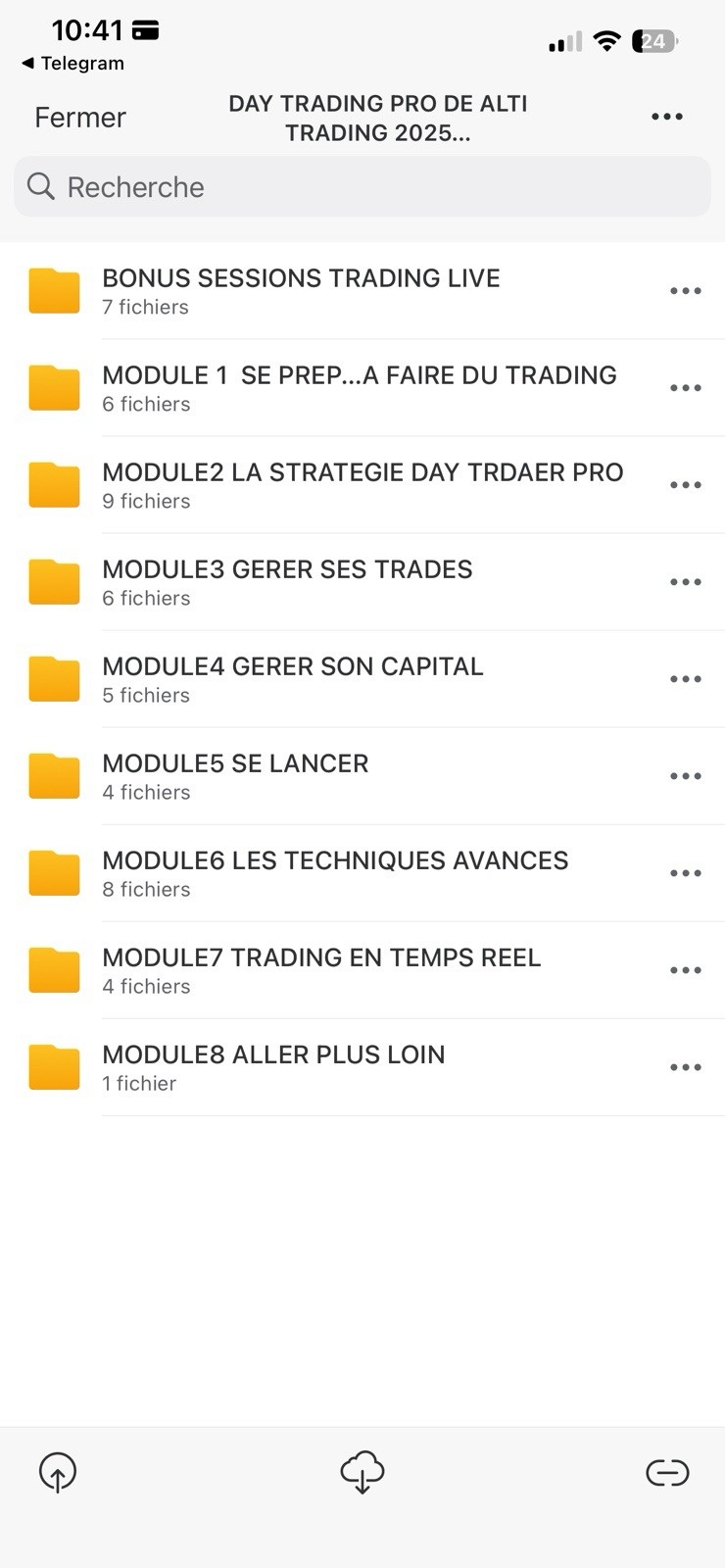Tap inside the Recherche search field
The width and height of the screenshot is (725, 1568).
tap(294, 186)
